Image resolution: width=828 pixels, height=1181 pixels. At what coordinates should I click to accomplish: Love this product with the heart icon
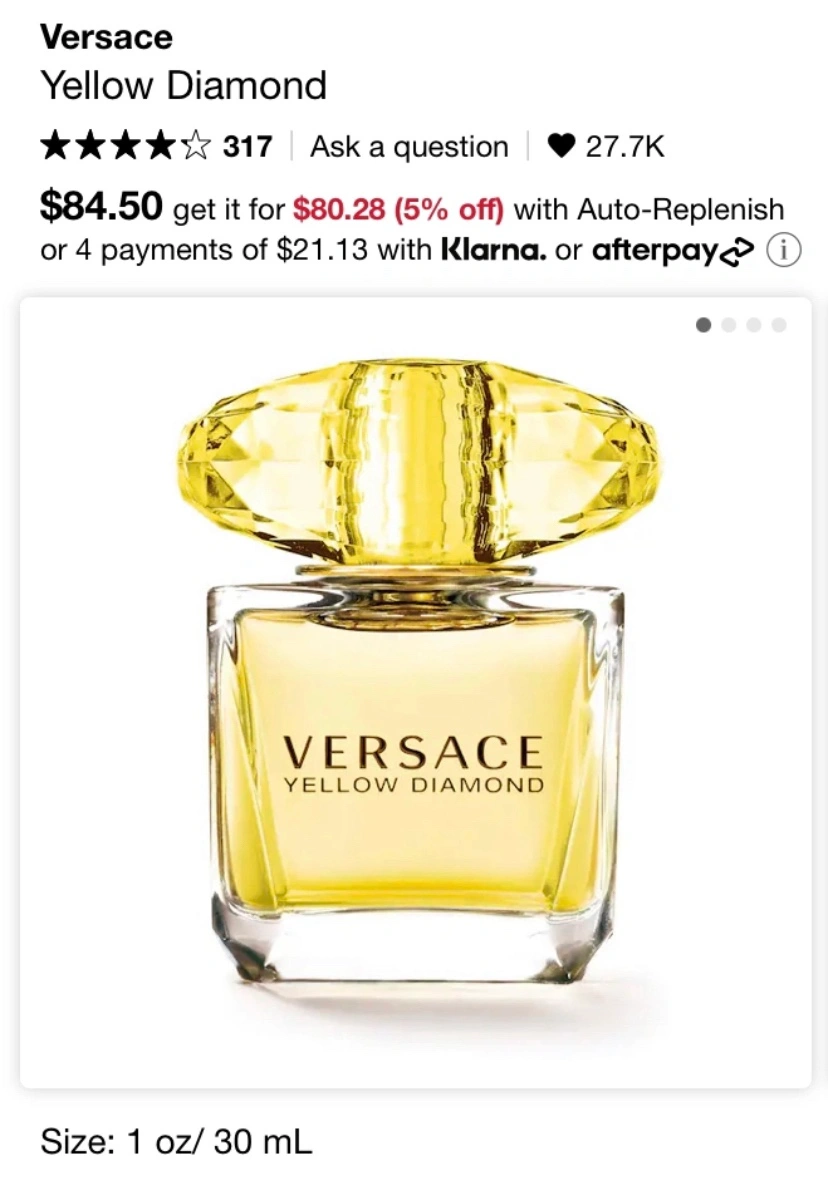pos(561,147)
